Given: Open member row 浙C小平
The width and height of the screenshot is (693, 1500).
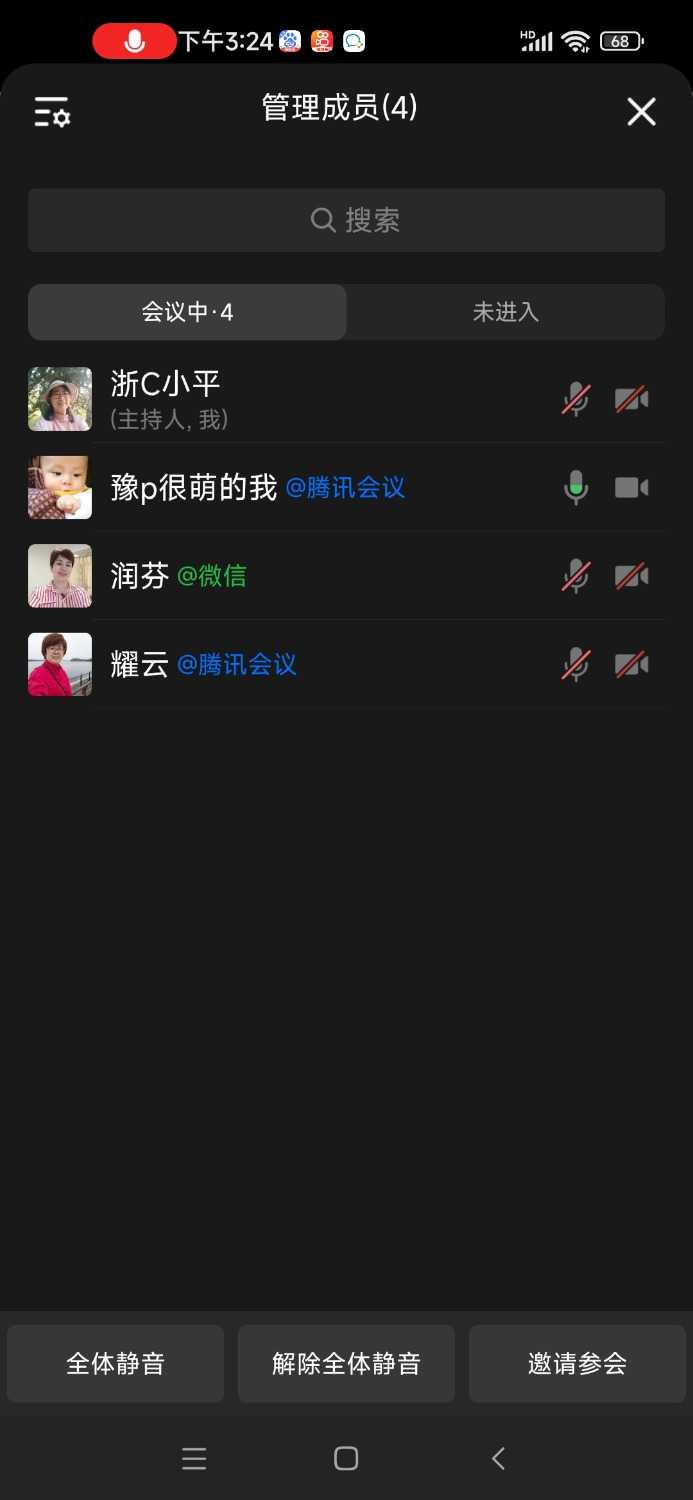Looking at the screenshot, I should pyautogui.click(x=300, y=399).
